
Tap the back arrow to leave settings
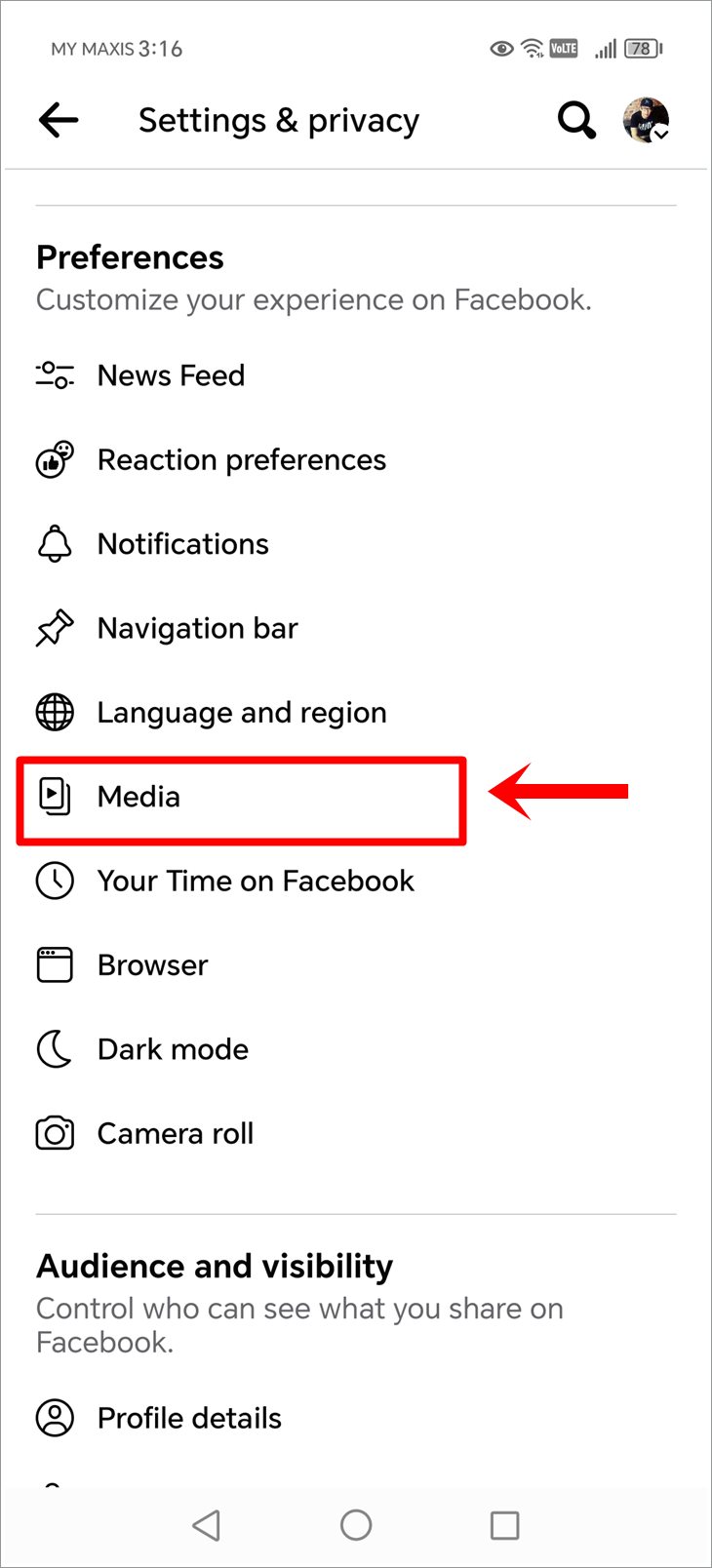coord(58,120)
